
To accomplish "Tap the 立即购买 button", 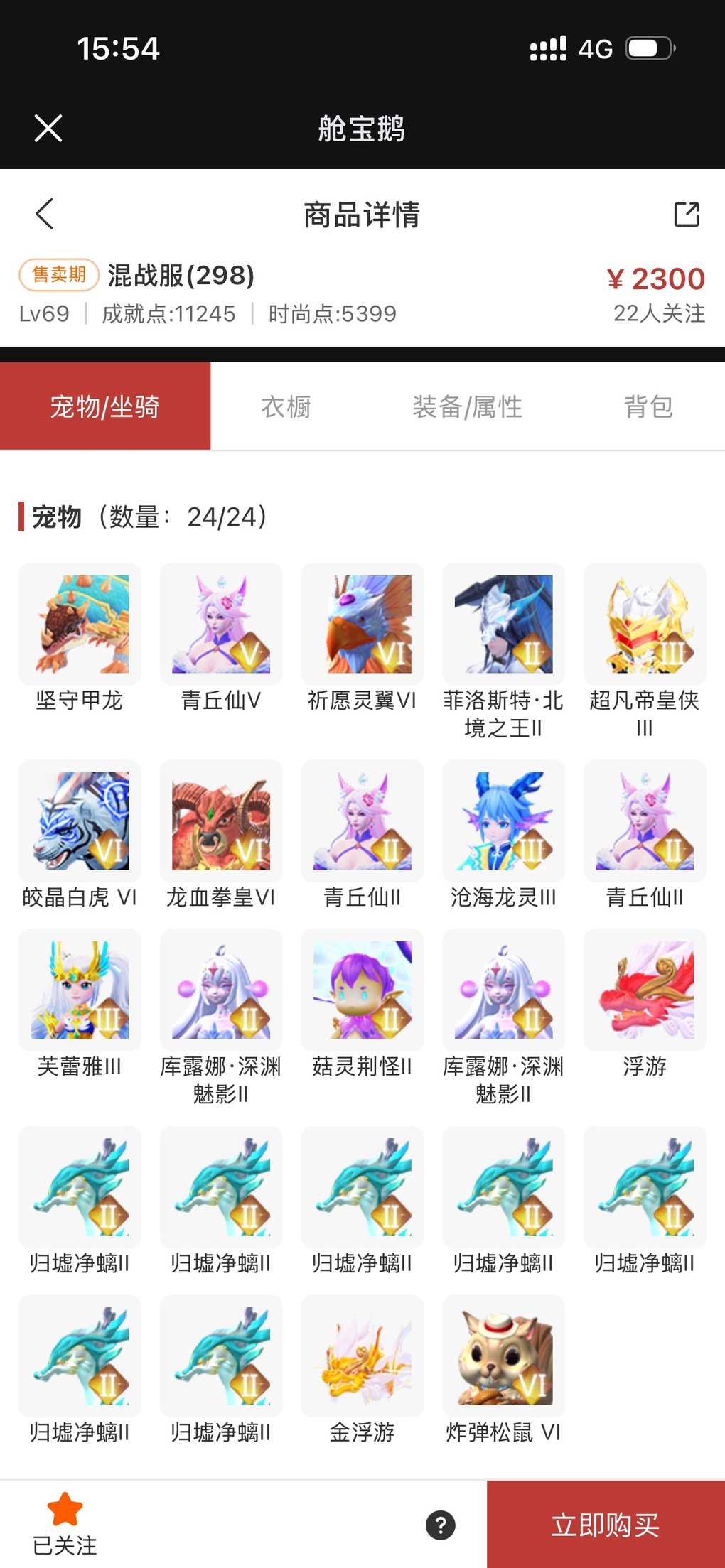I will (x=606, y=1525).
